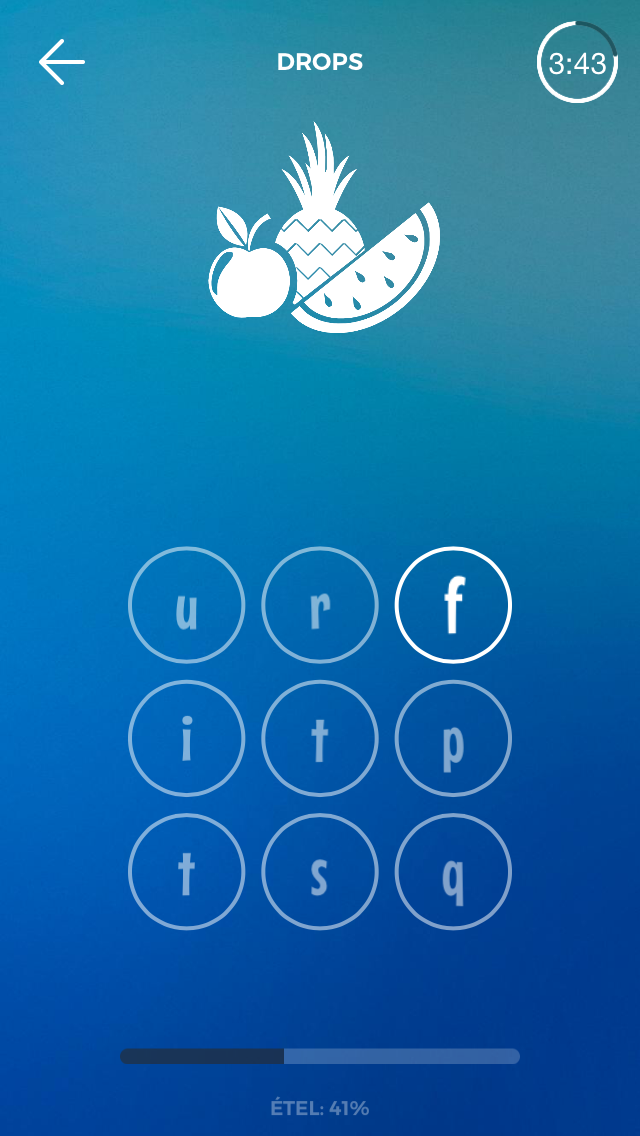Select the highlighted letter f
Image resolution: width=640 pixels, height=1136 pixels.
click(453, 605)
